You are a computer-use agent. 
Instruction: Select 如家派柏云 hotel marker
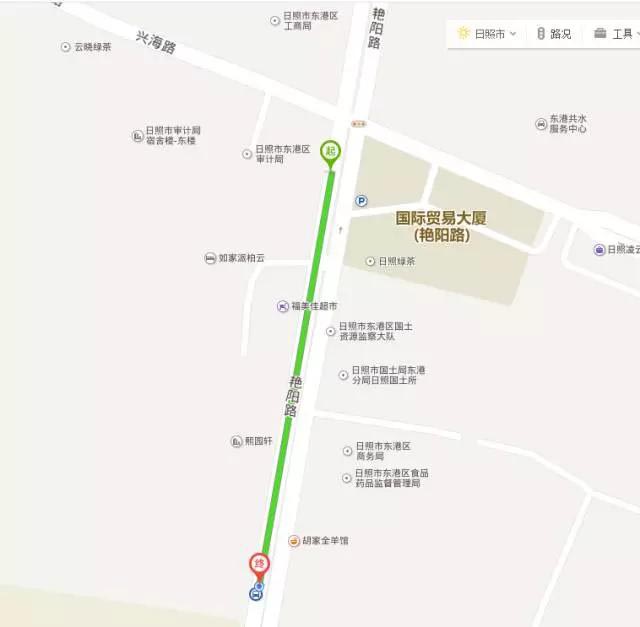[x=210, y=258]
